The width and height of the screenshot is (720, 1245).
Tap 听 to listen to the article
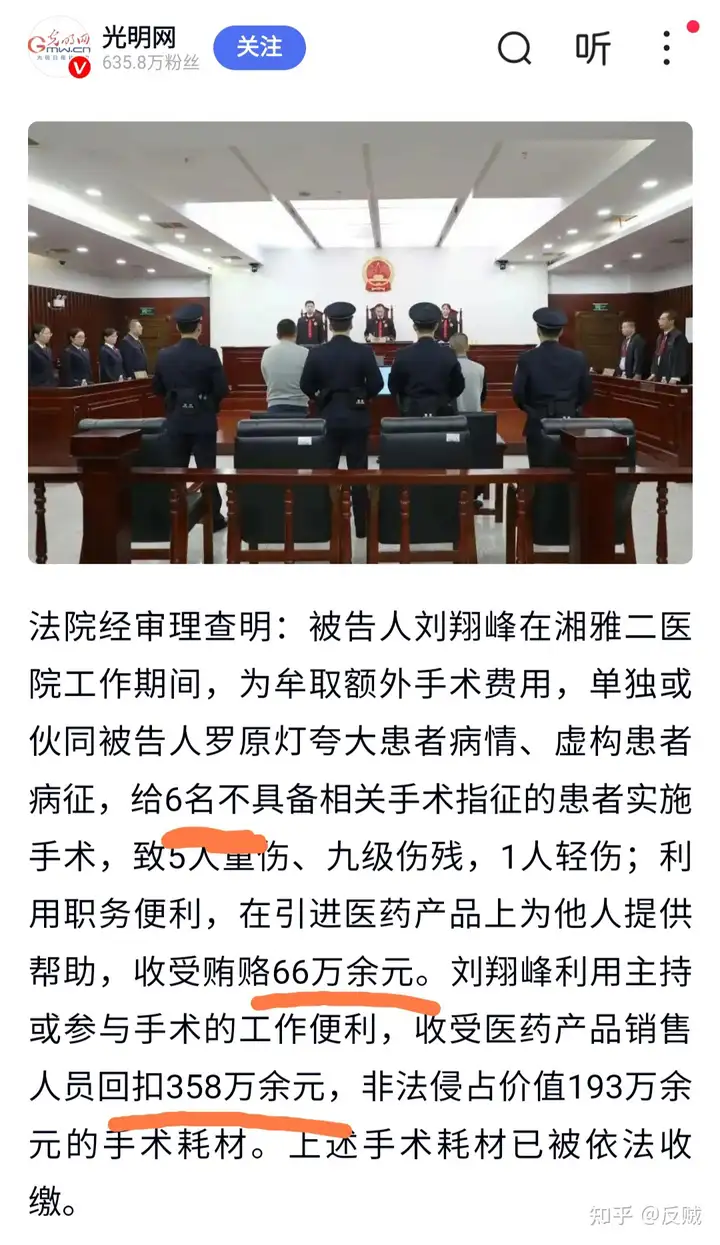[593, 48]
